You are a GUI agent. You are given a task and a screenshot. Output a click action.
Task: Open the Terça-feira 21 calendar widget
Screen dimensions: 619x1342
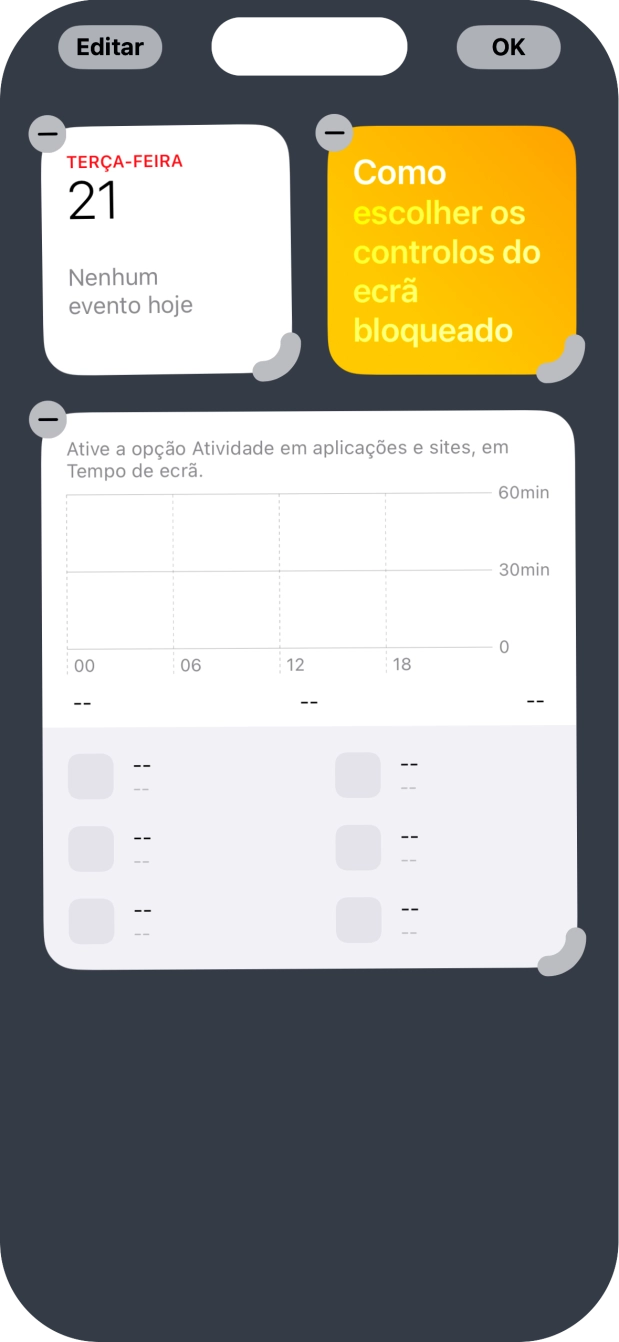coord(166,249)
